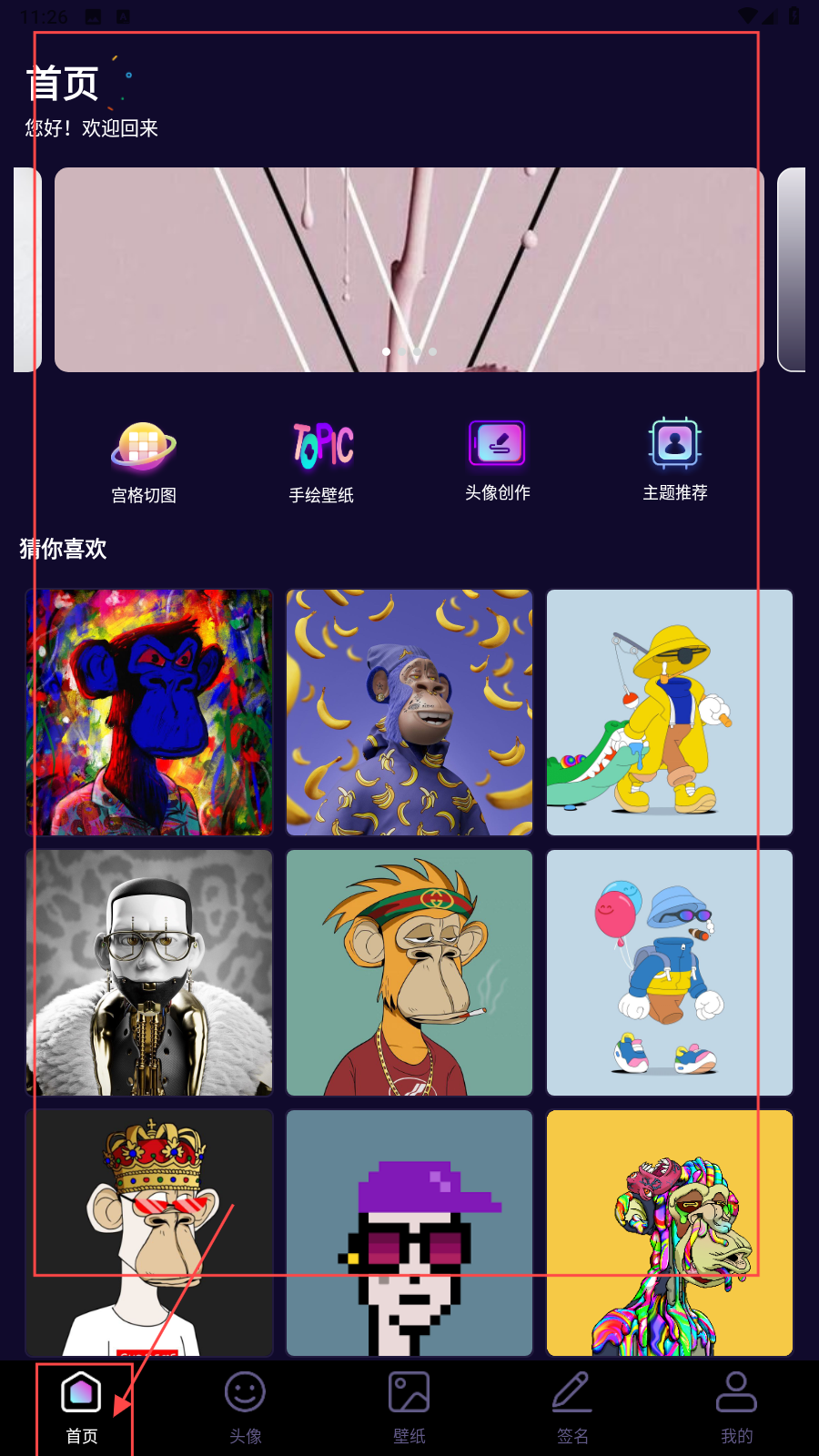Switch to the 我的 tab
The width and height of the screenshot is (819, 1456).
pos(736,1407)
